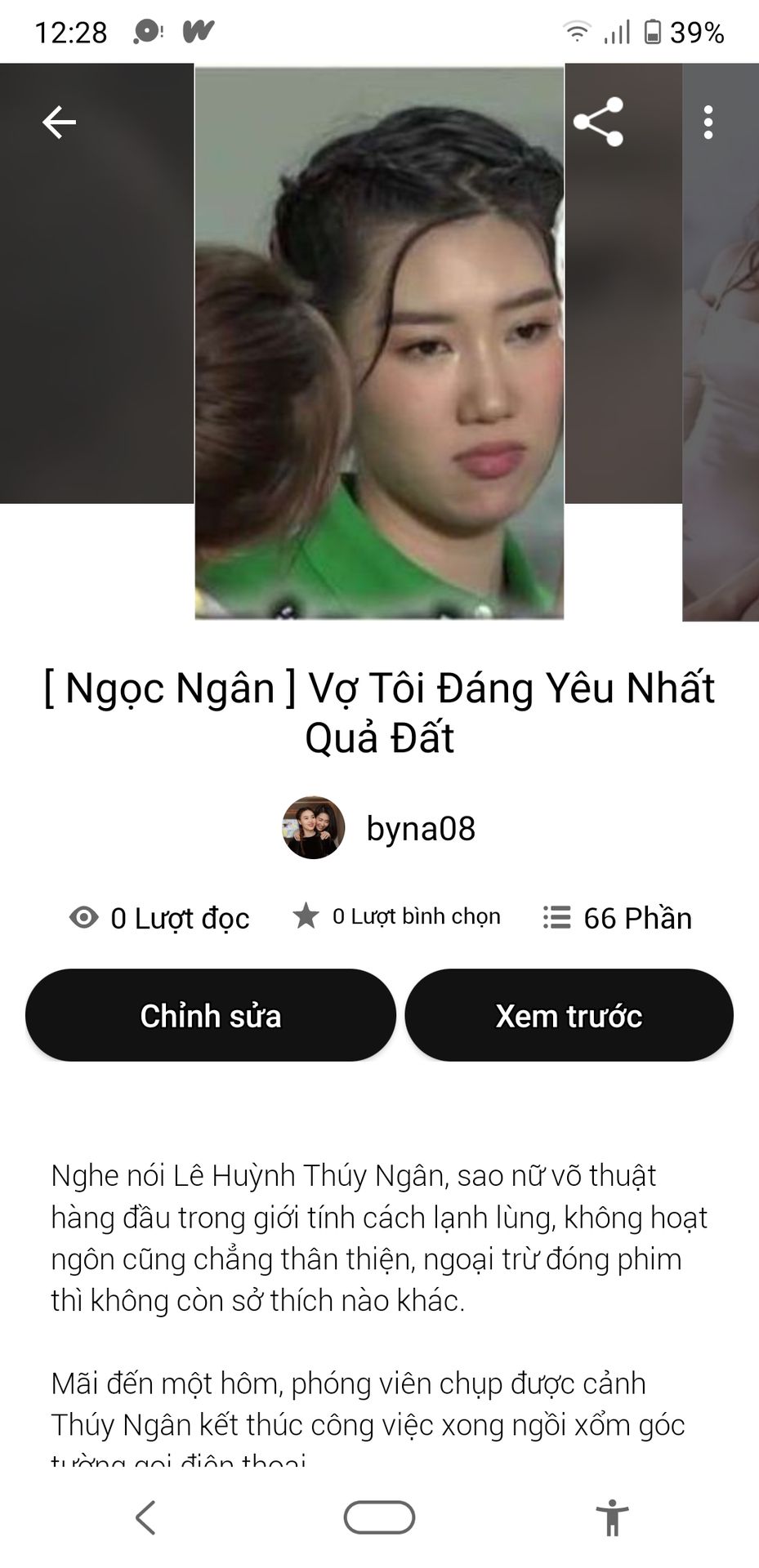
Task: Open the accessibility shortcut
Action: (612, 1518)
